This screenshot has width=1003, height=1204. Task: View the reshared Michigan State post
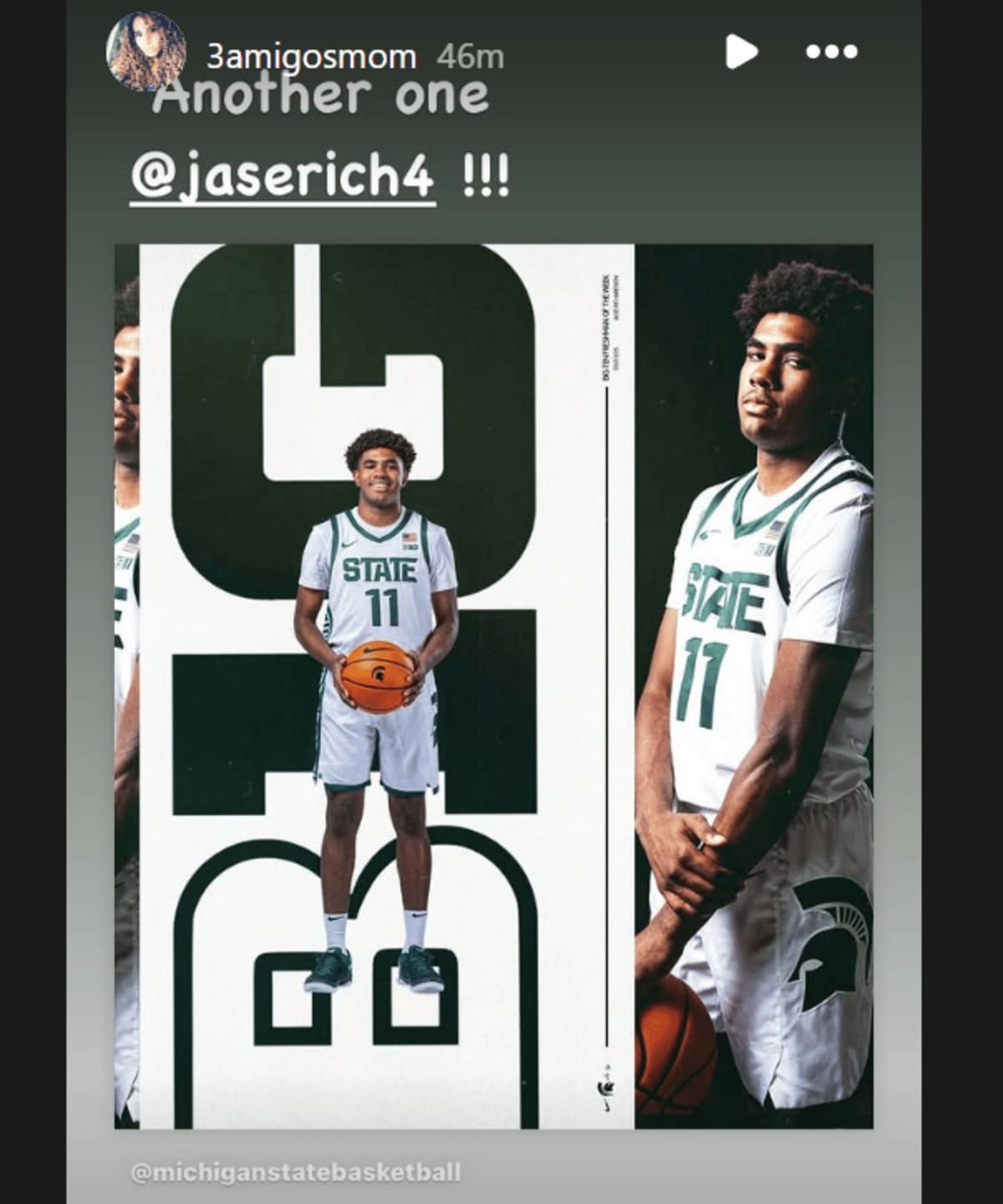[x=493, y=686]
